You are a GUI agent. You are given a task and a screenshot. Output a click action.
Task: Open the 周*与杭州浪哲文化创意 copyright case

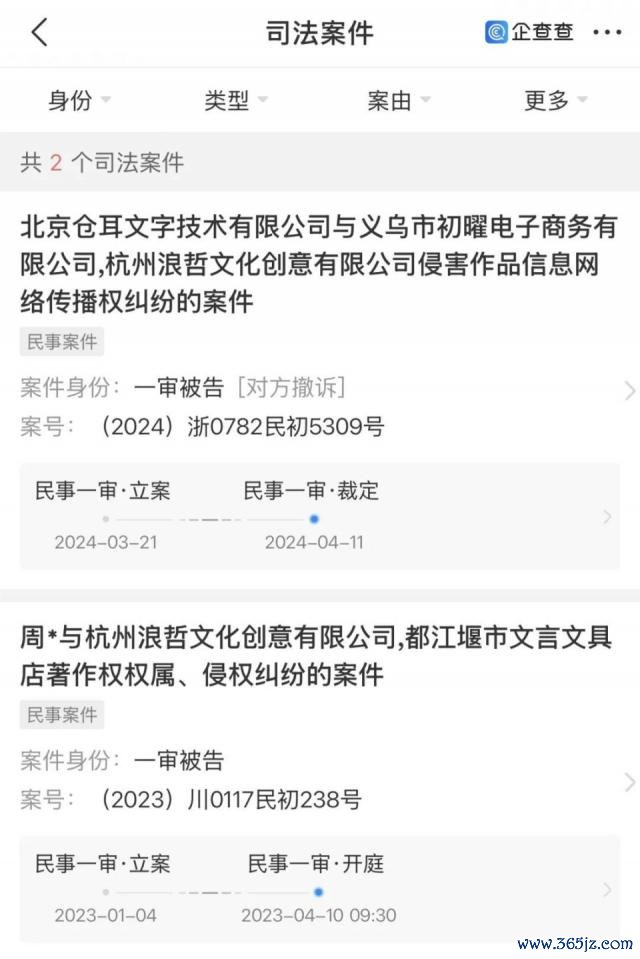pyautogui.click(x=318, y=655)
